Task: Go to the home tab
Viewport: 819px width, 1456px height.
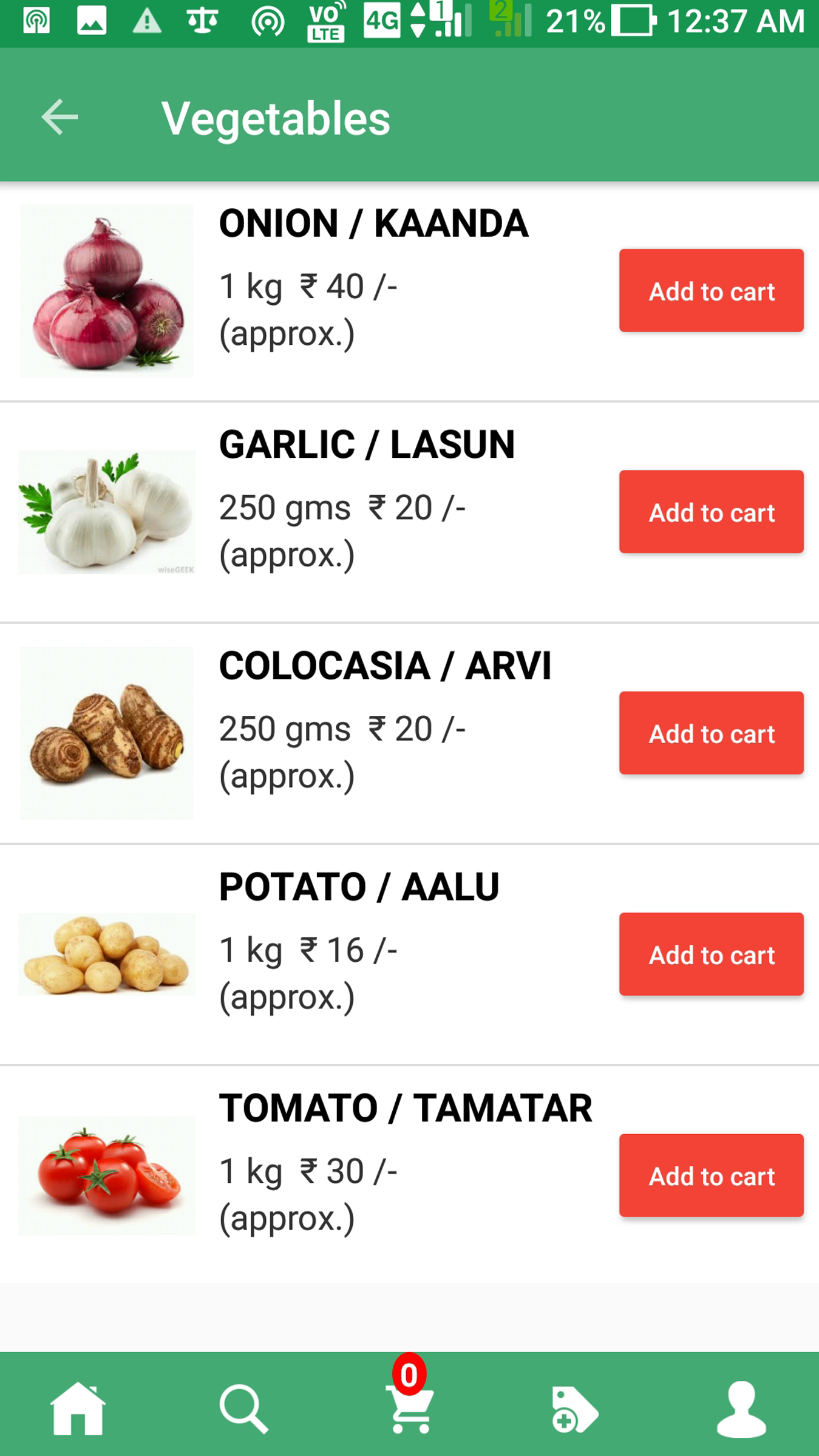Action: (78, 1409)
